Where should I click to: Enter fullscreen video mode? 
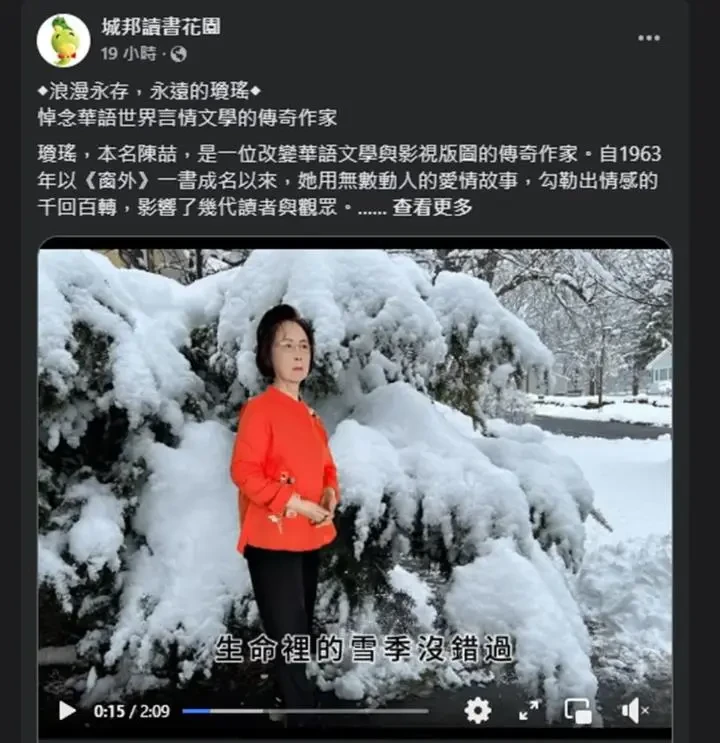(529, 711)
